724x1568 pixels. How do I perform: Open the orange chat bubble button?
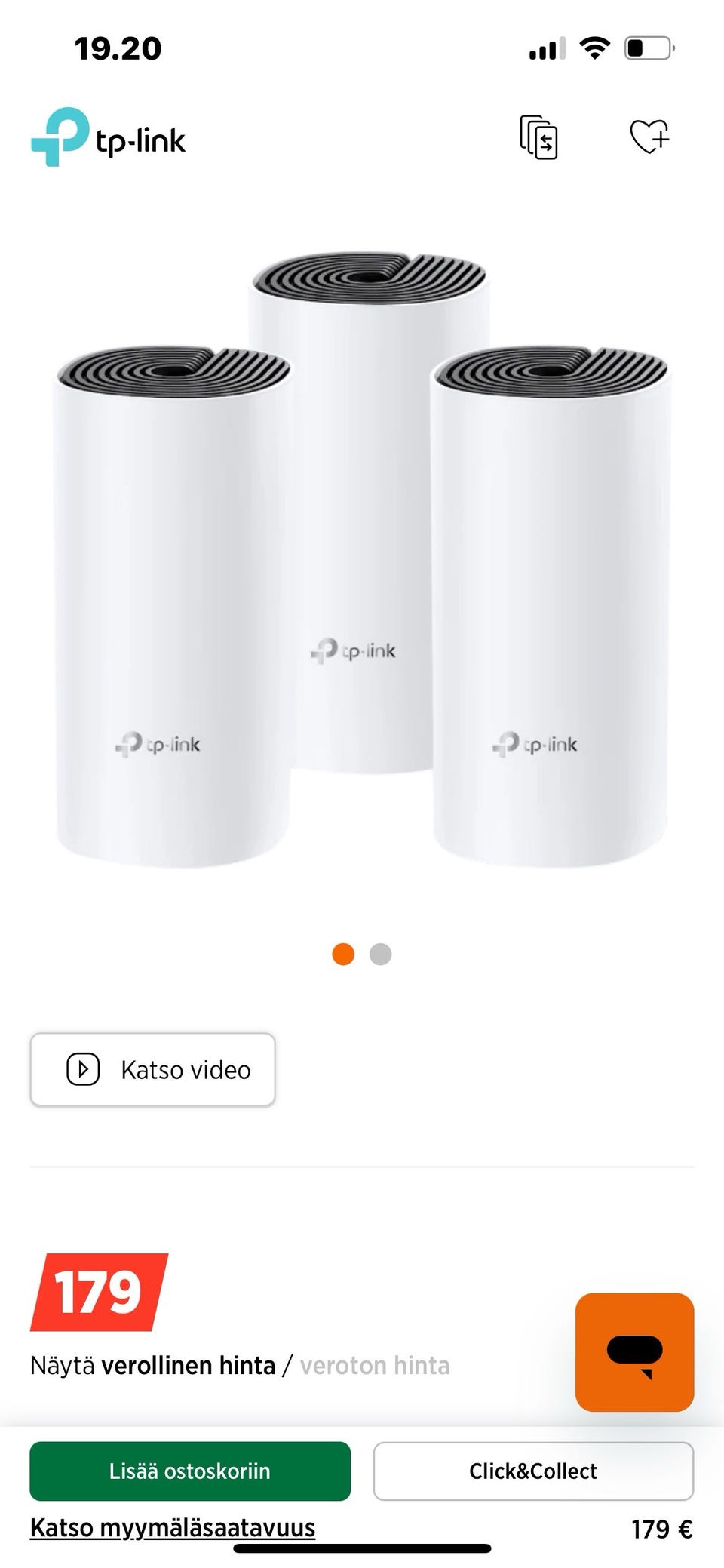pyautogui.click(x=634, y=1351)
